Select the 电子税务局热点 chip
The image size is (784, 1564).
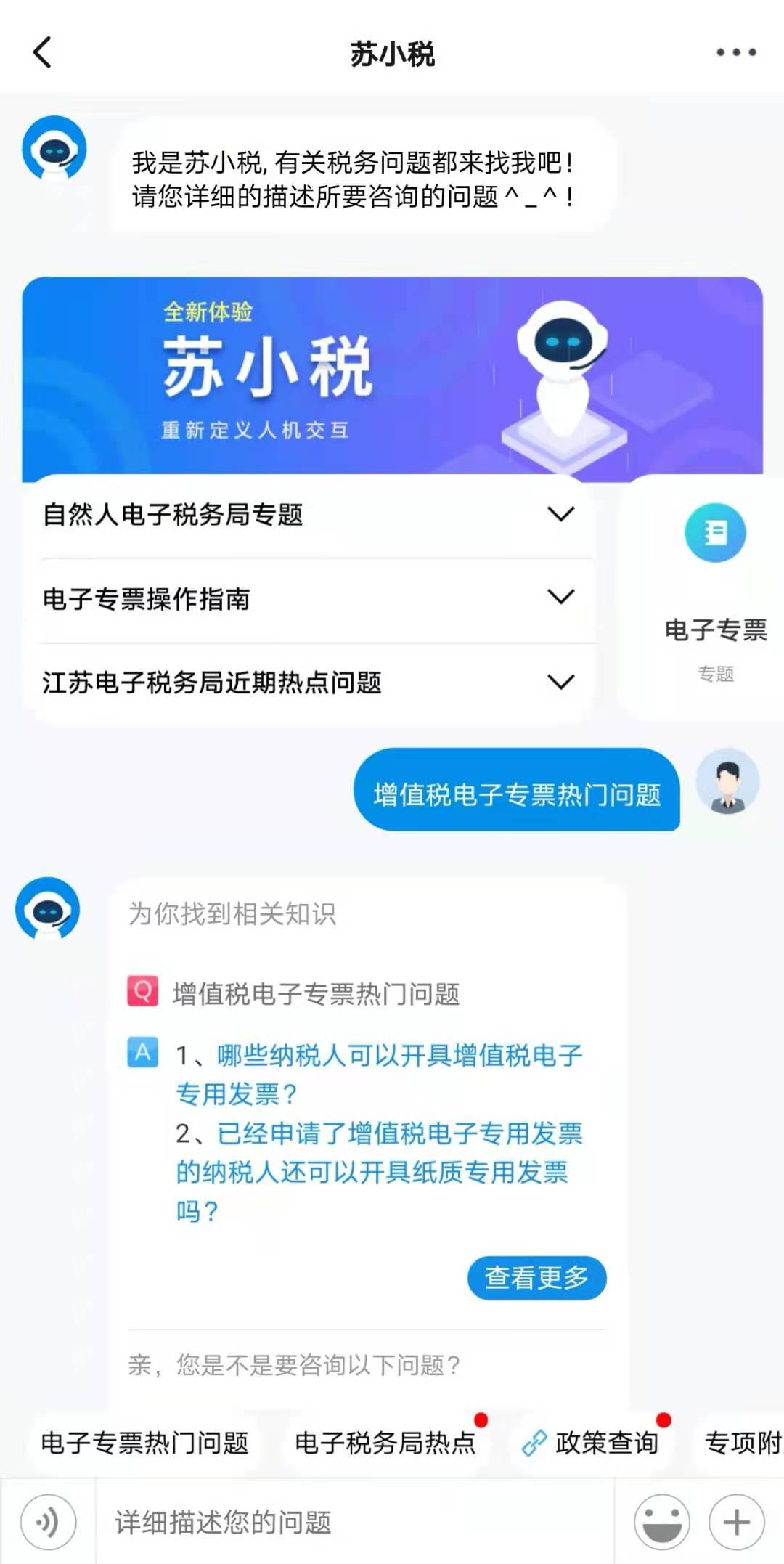[x=385, y=1442]
